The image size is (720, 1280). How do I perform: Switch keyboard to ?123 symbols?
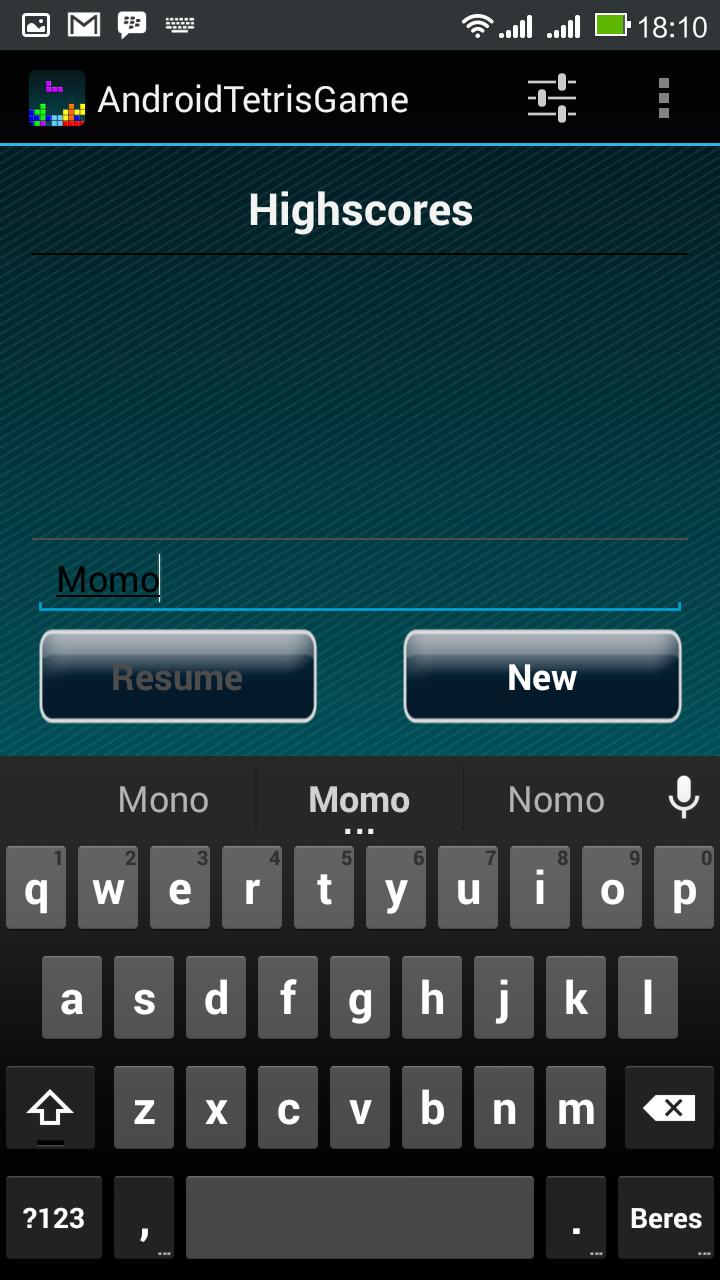(x=54, y=1218)
